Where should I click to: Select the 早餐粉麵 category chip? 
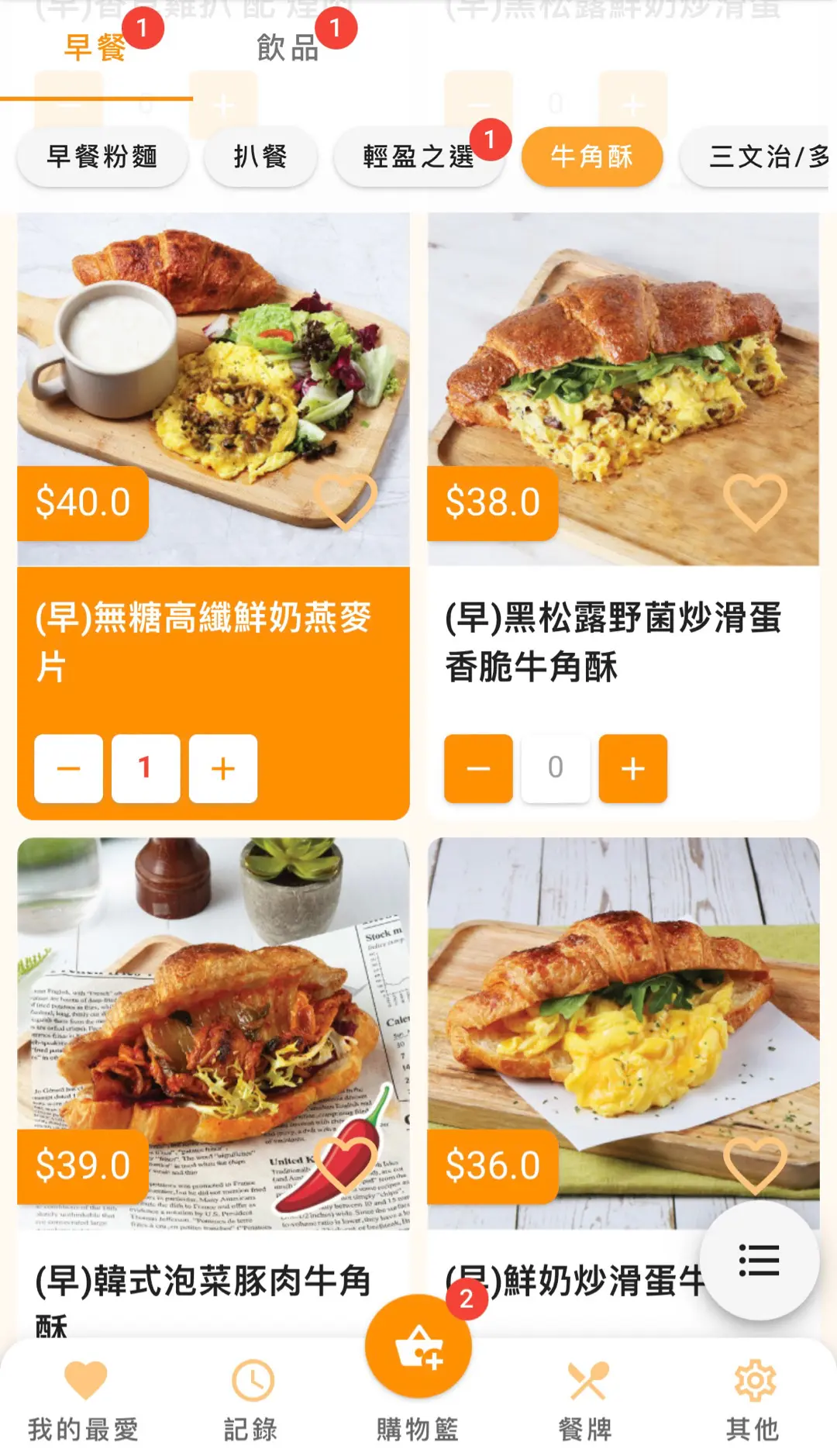(x=102, y=157)
